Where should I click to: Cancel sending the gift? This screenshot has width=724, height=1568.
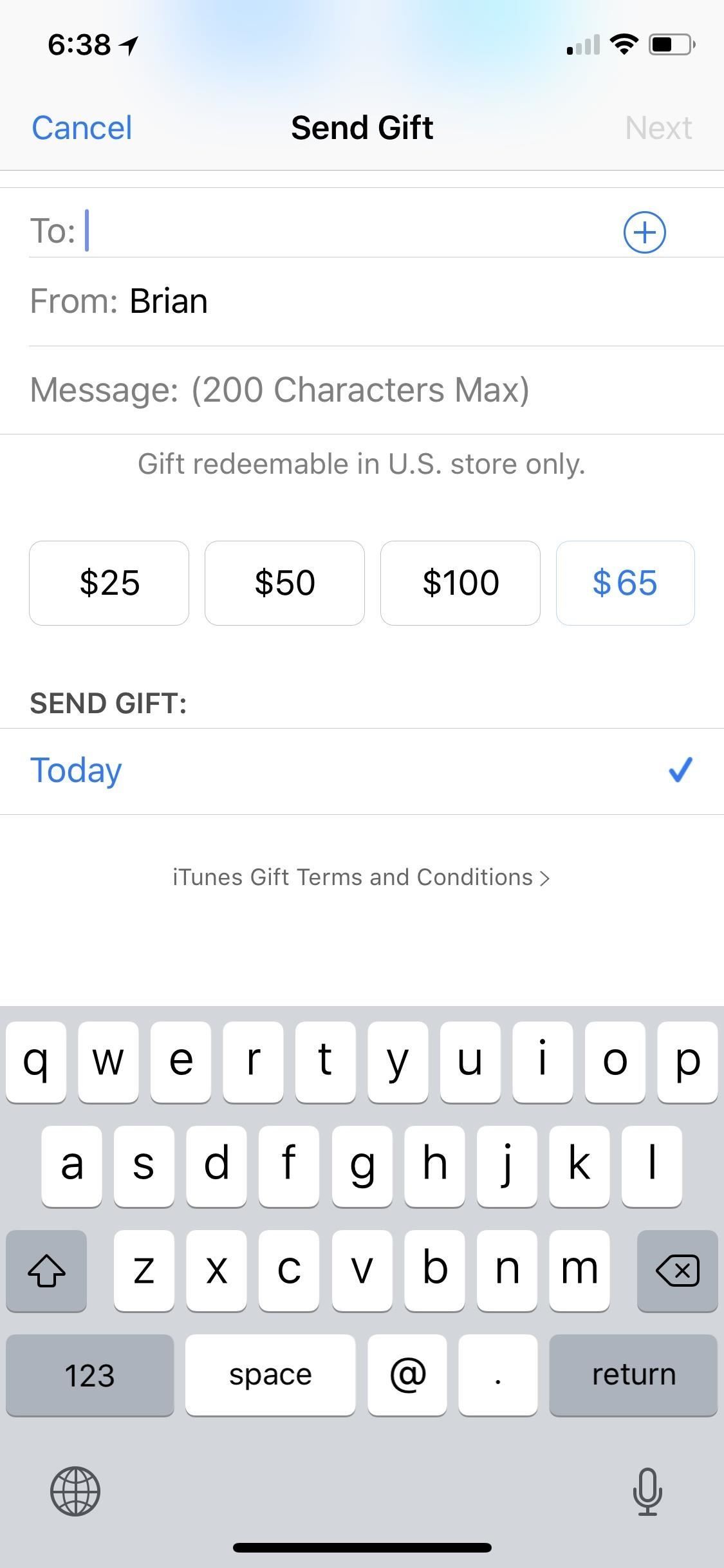click(82, 127)
